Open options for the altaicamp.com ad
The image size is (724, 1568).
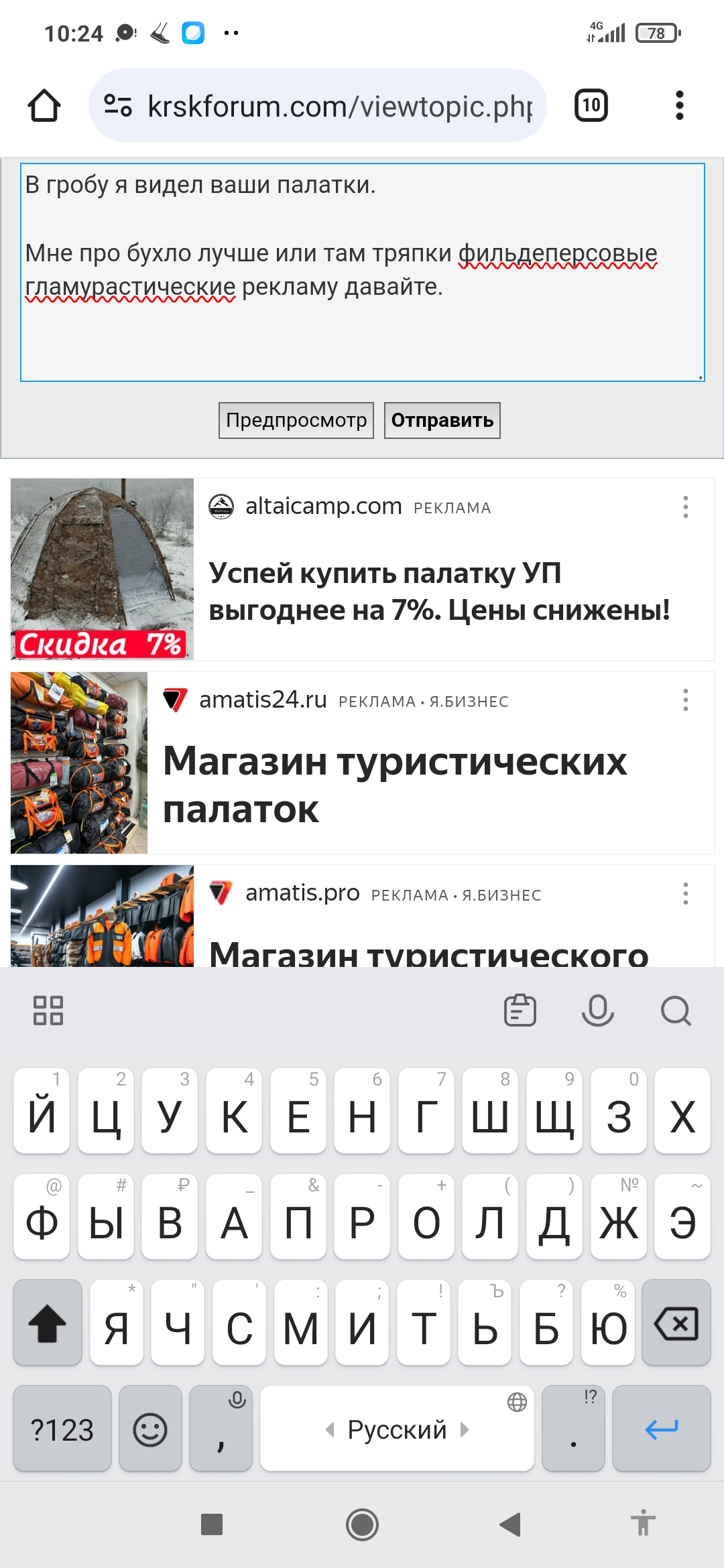point(685,507)
